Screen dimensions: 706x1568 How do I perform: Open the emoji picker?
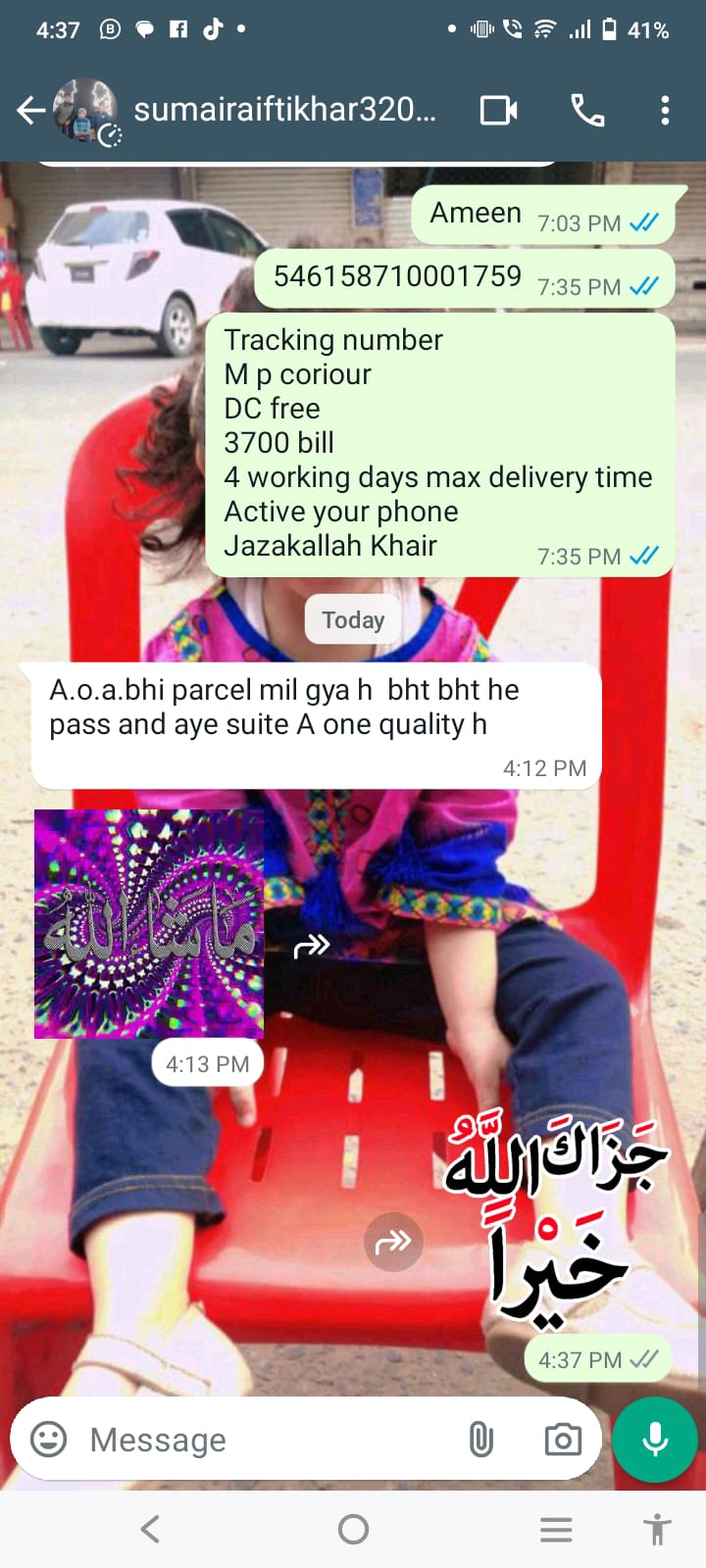tap(49, 1439)
